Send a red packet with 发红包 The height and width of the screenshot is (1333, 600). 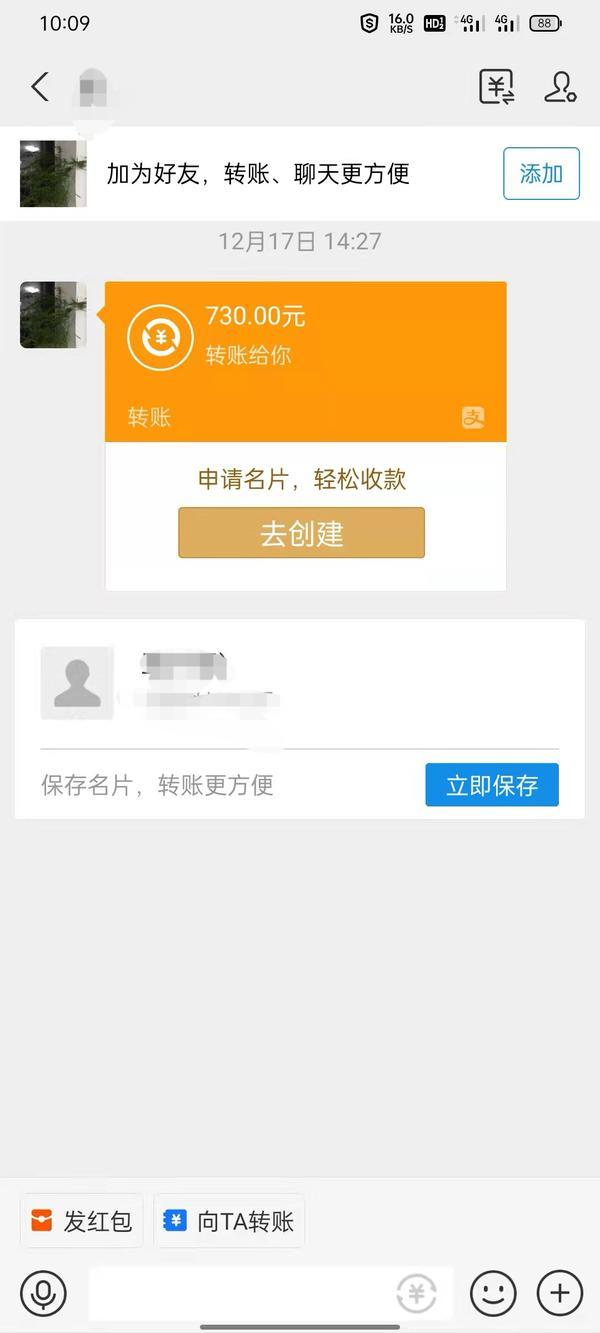point(82,1220)
